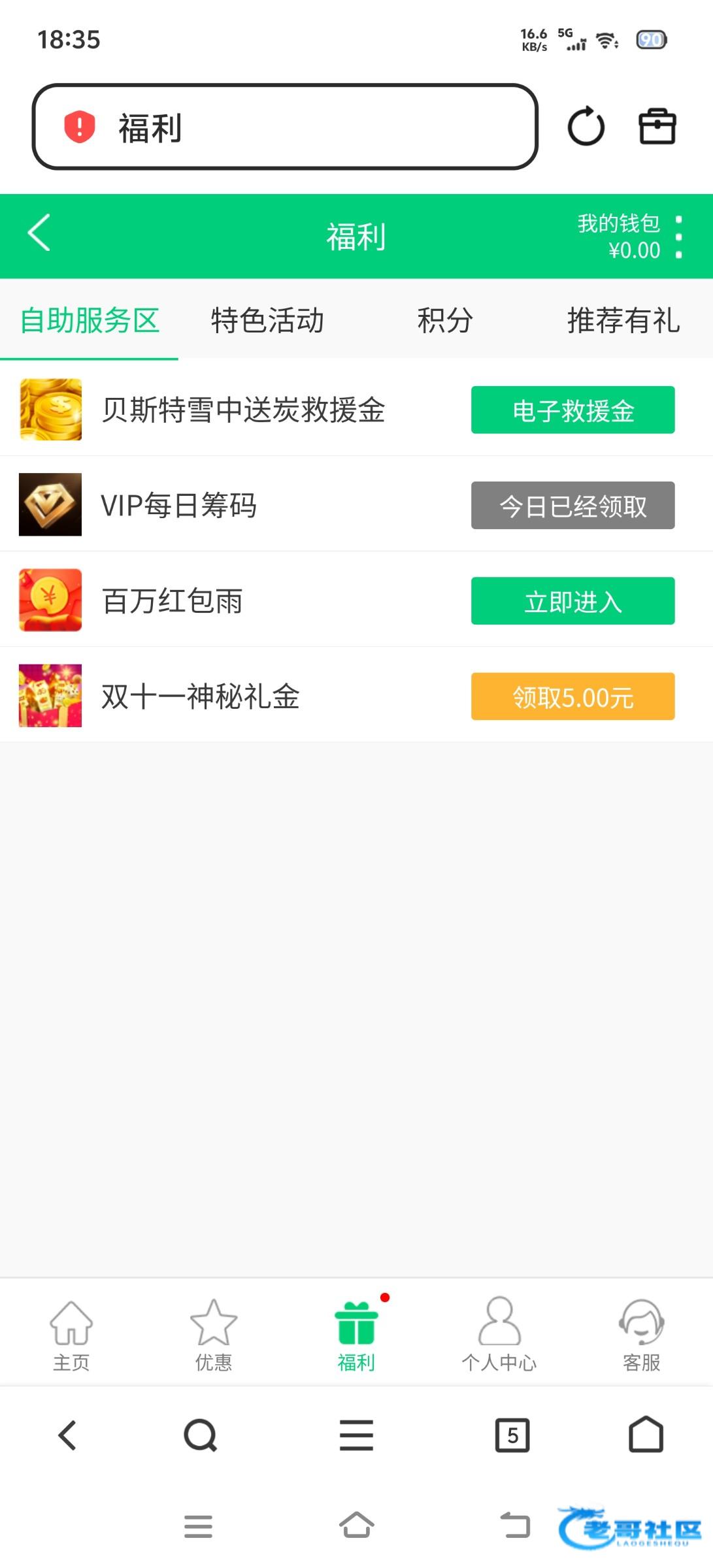
Task: Go back using the green header arrow
Action: 39,233
